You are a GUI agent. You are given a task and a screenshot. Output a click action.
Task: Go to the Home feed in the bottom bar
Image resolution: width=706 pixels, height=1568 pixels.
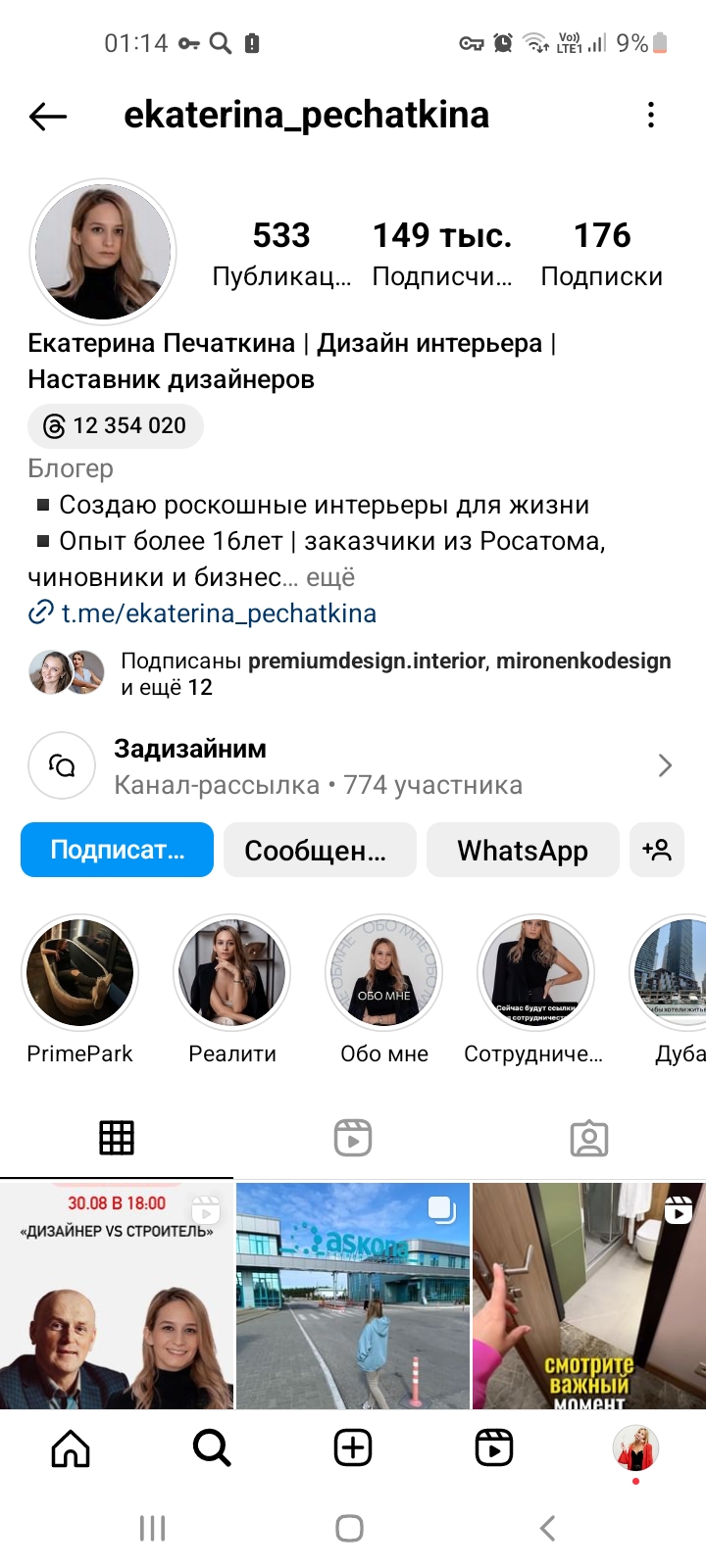click(x=71, y=1447)
